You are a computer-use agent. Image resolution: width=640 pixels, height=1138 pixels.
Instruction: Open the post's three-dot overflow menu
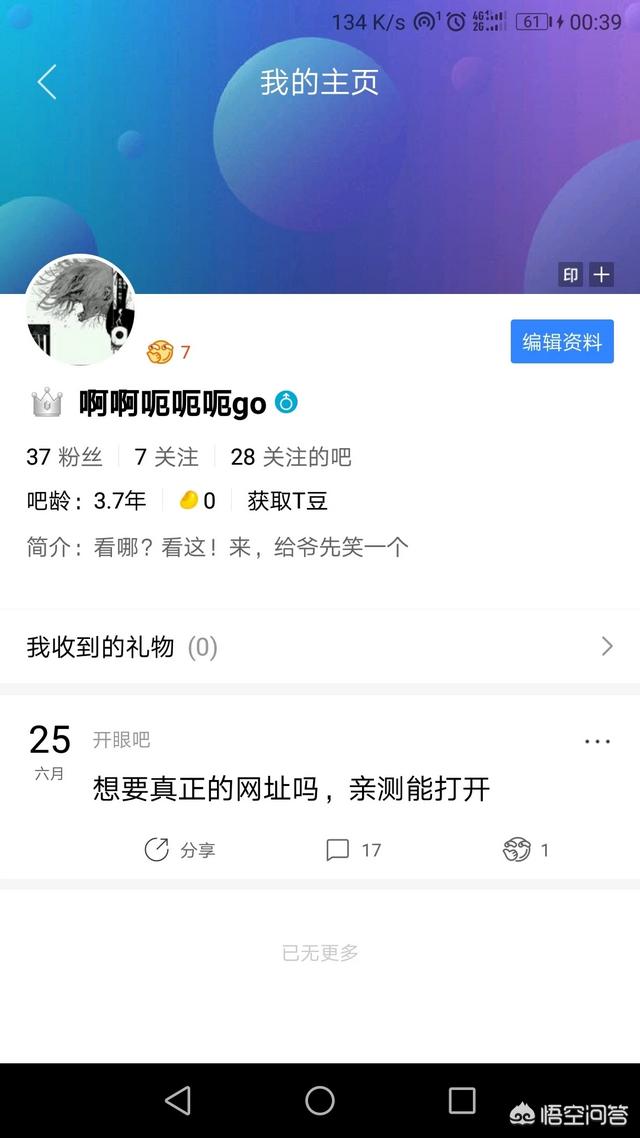597,741
